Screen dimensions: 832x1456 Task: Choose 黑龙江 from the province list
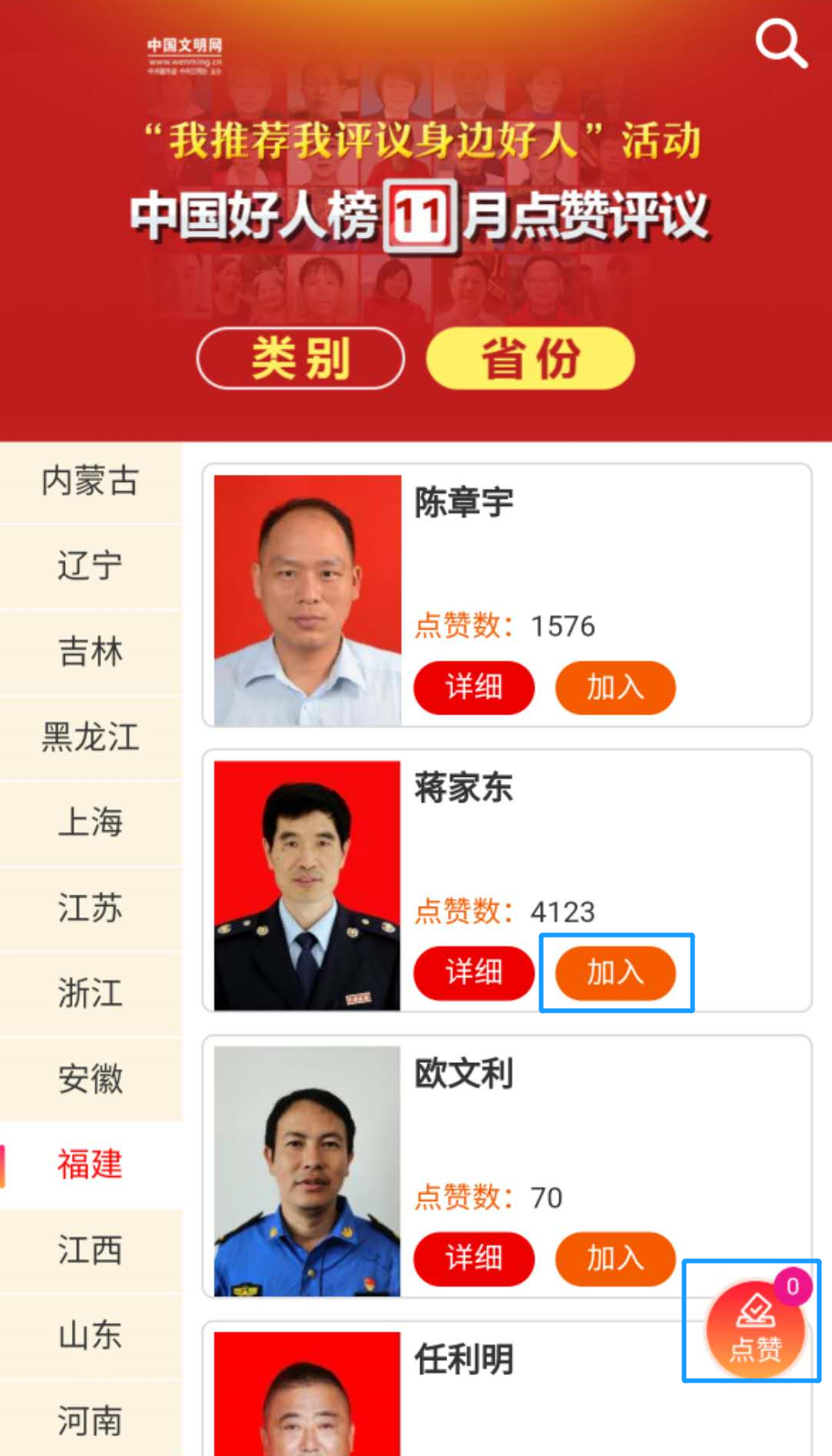tap(91, 737)
